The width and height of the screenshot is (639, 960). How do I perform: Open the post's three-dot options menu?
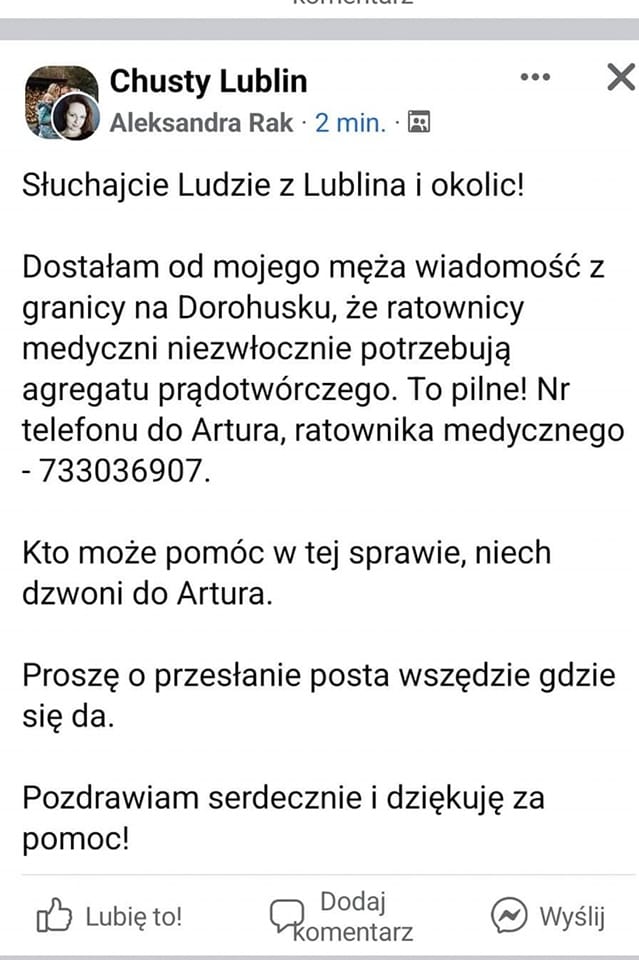pos(536,77)
